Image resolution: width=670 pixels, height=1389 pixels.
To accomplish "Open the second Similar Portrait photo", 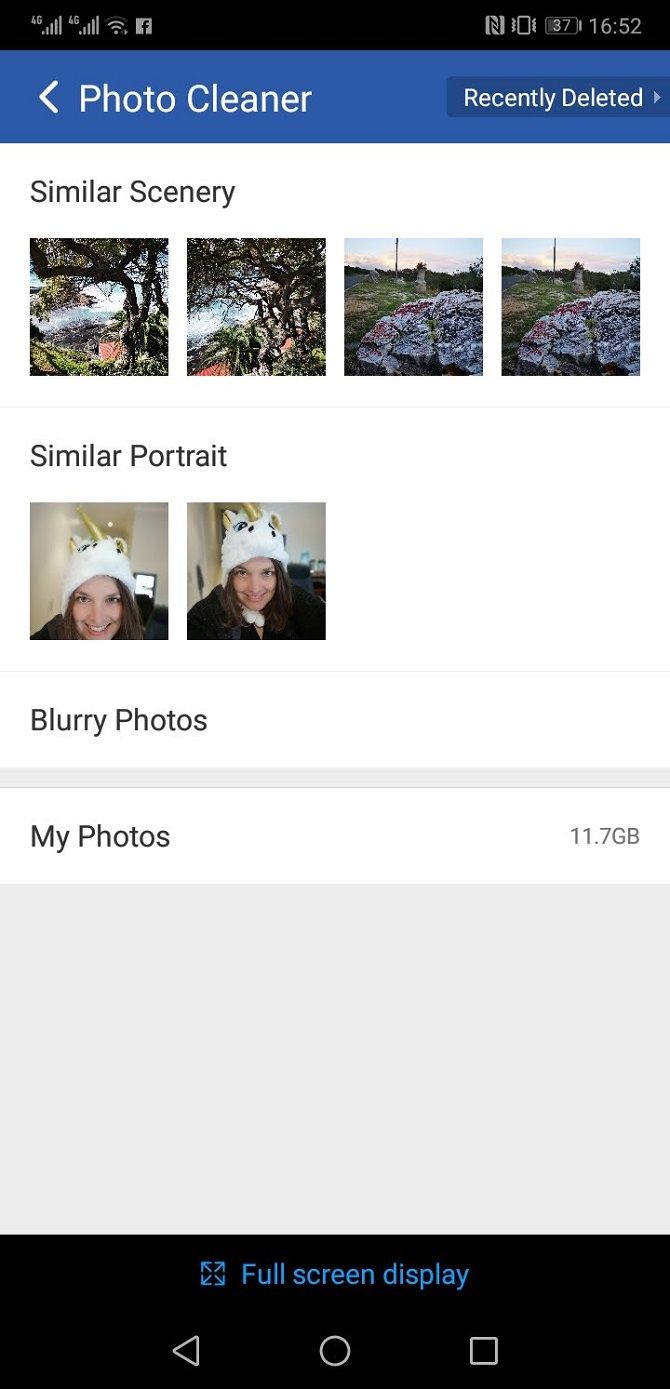I will pos(256,571).
